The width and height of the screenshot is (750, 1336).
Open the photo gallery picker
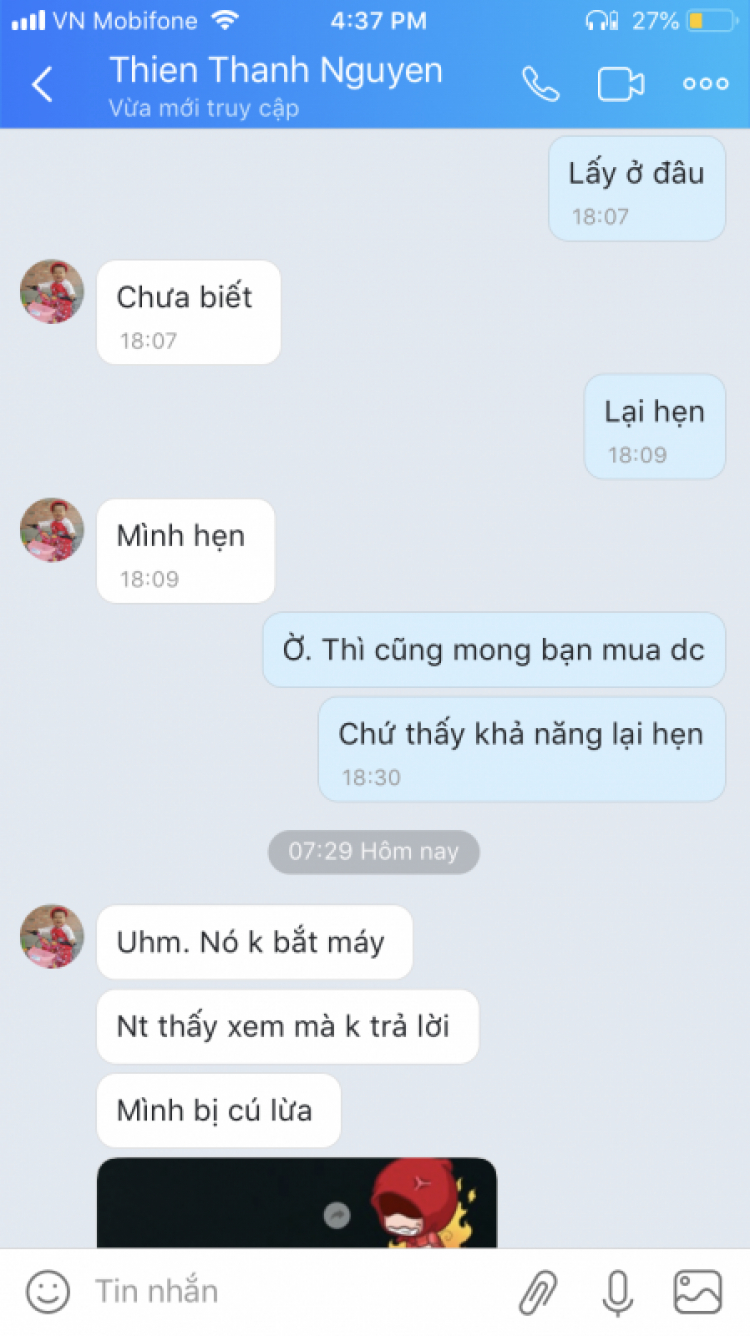click(x=698, y=1292)
